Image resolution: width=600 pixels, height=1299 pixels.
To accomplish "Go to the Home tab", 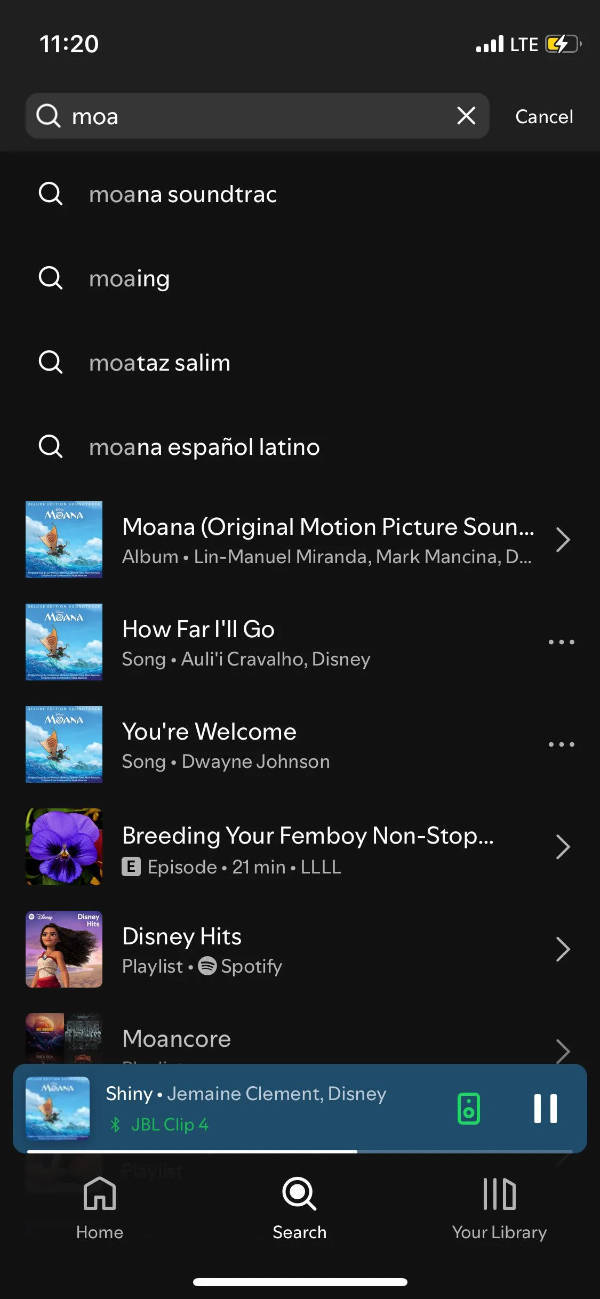I will pos(99,1208).
